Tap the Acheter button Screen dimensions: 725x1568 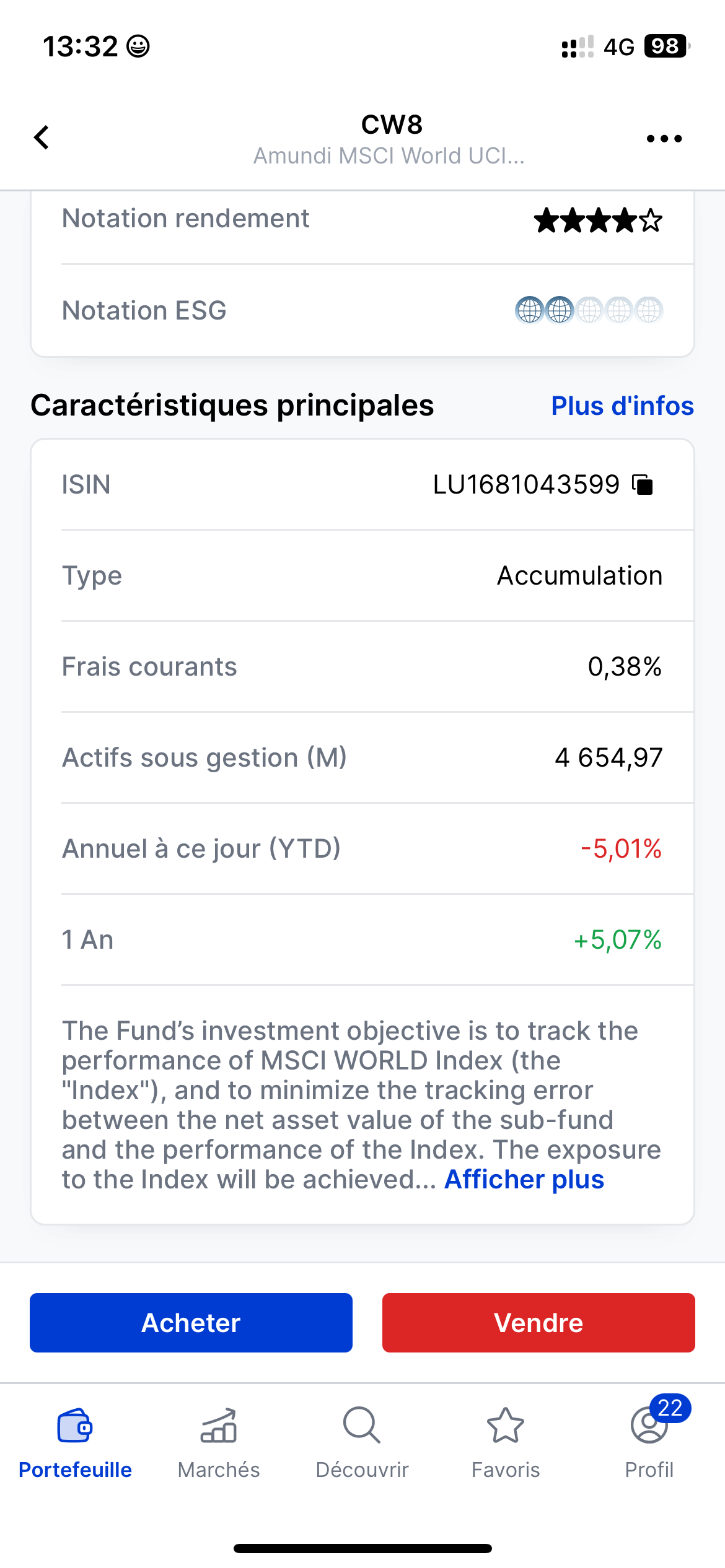click(191, 1322)
